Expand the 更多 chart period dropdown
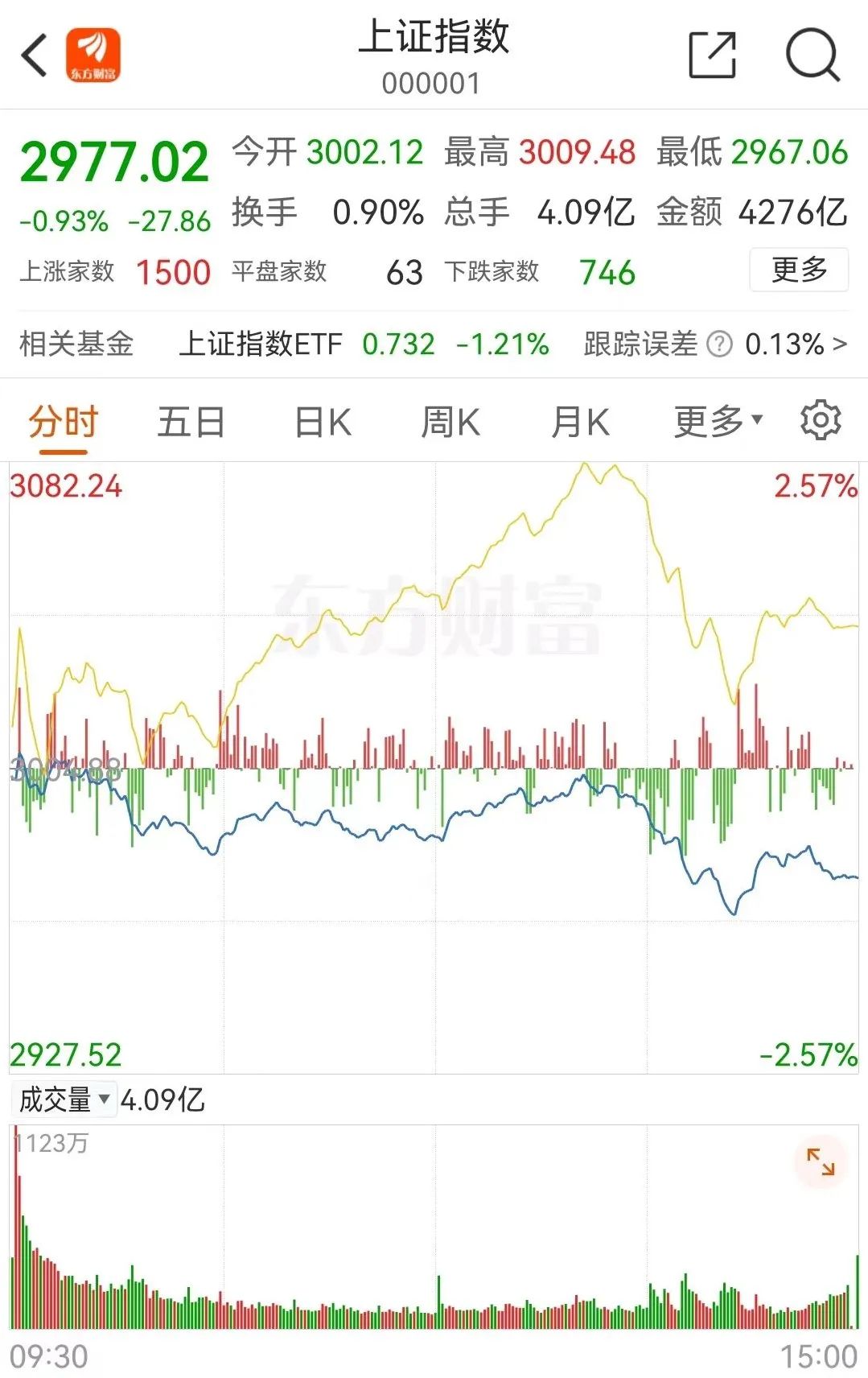 point(718,421)
